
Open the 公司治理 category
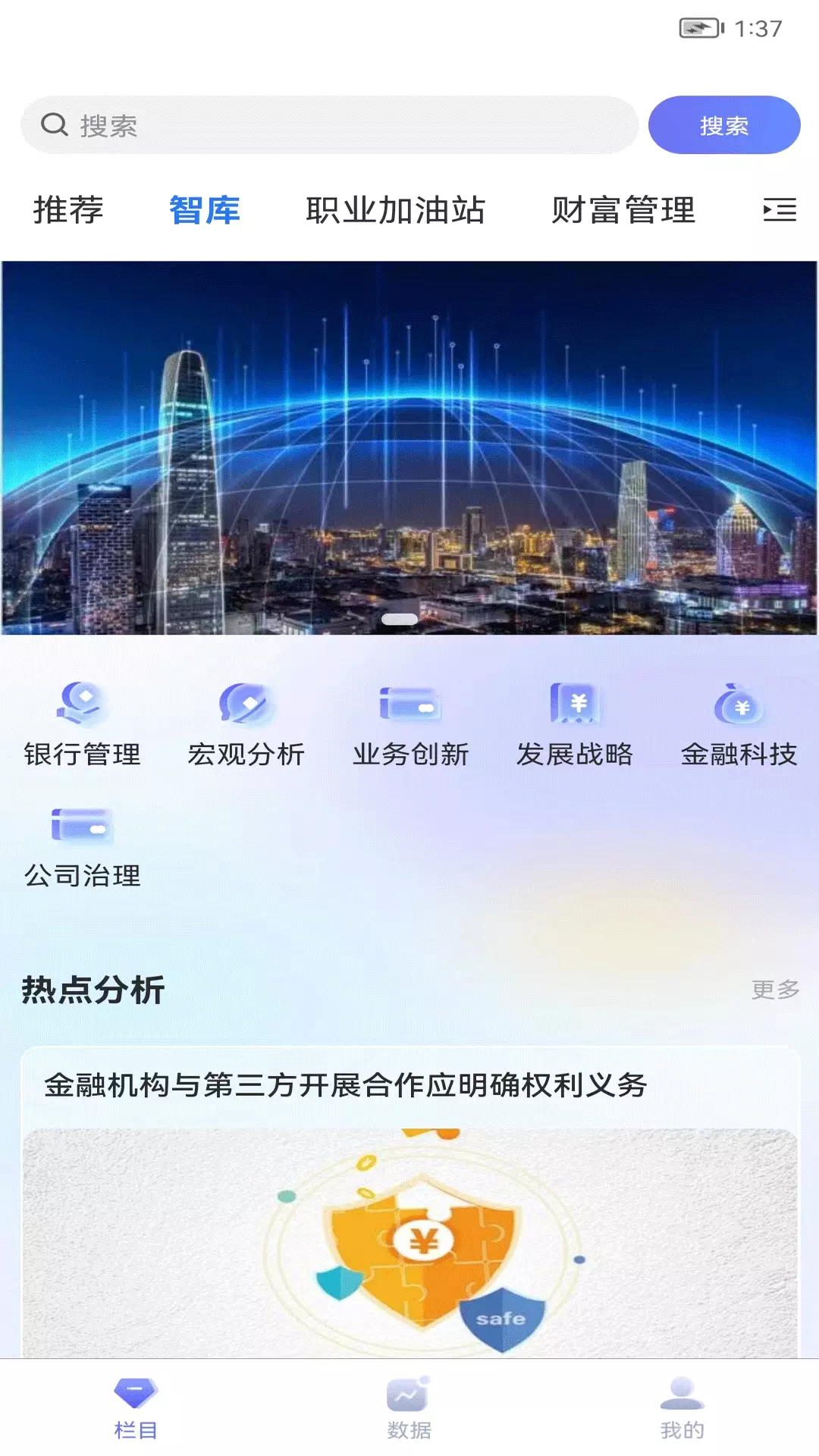coord(82,847)
